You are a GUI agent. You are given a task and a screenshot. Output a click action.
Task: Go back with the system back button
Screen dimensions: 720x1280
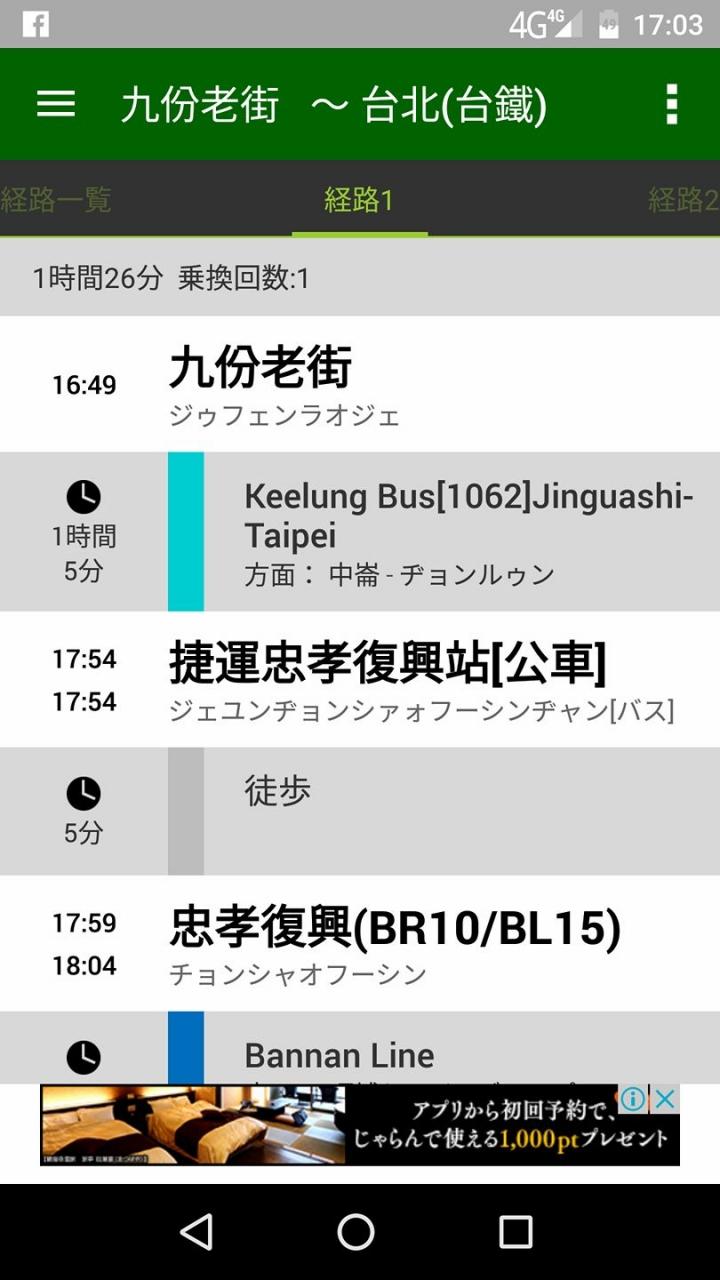pyautogui.click(x=197, y=1232)
